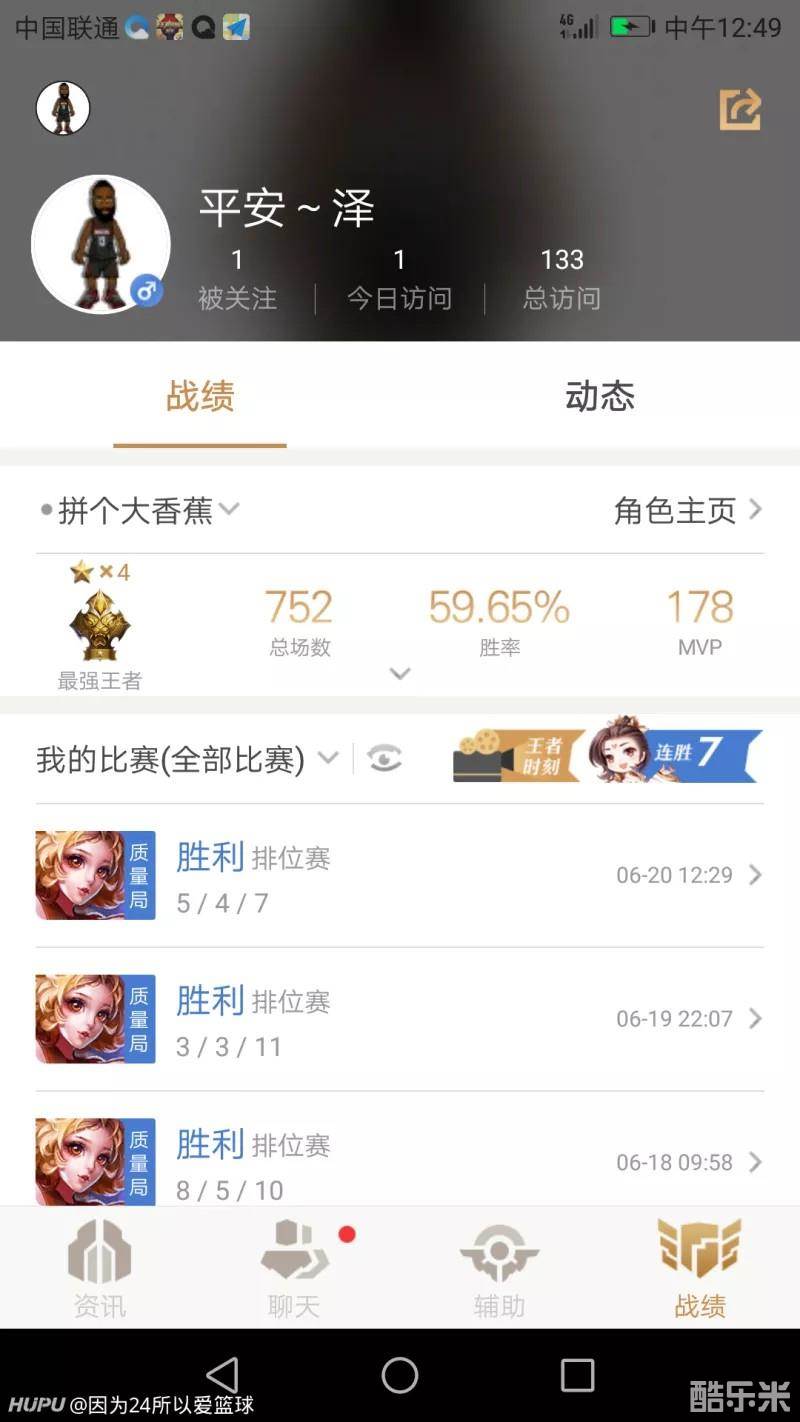Toggle match visibility with the eye icon
Image resolution: width=800 pixels, height=1422 pixels.
tap(384, 759)
